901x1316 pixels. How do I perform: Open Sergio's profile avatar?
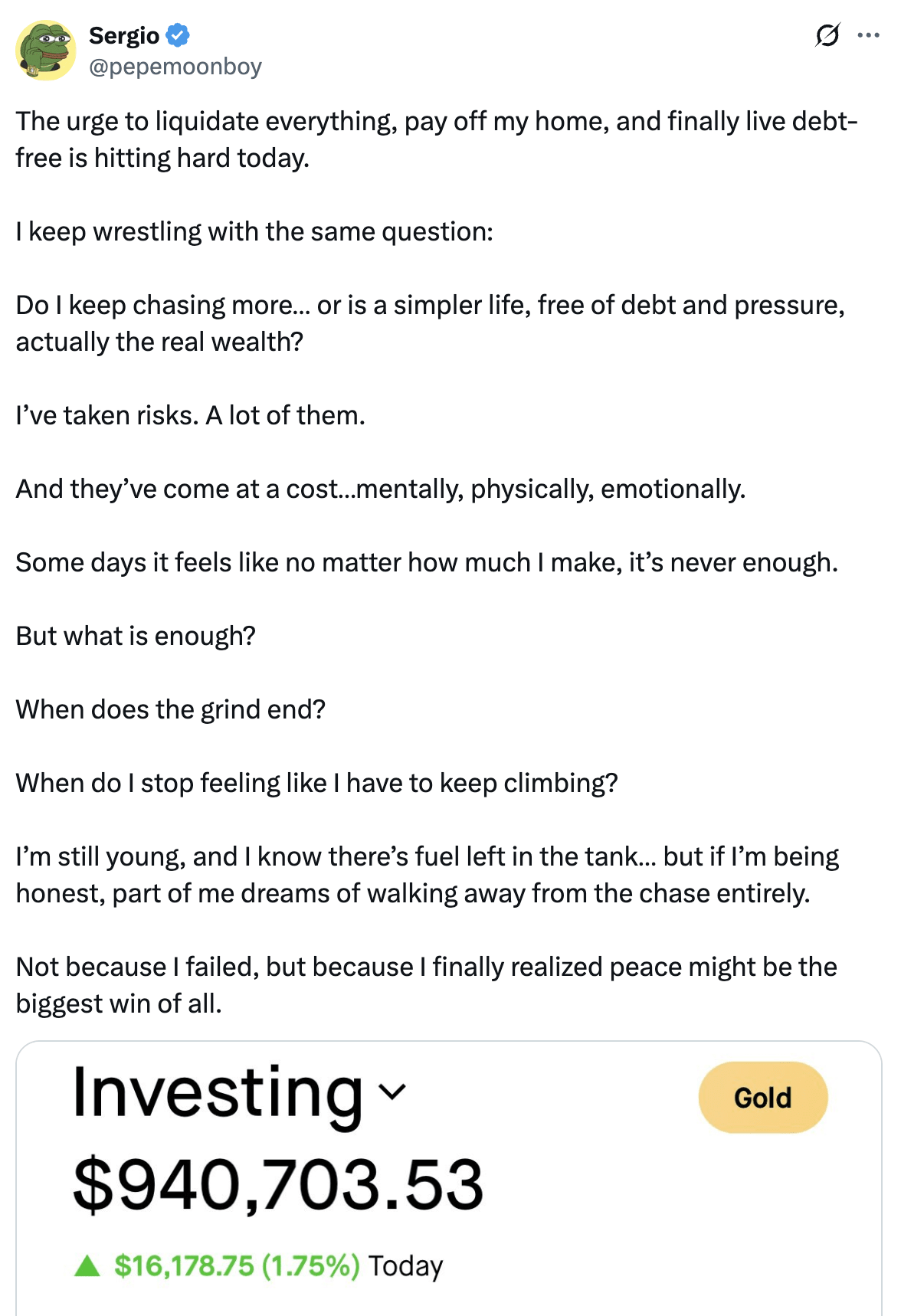46,51
